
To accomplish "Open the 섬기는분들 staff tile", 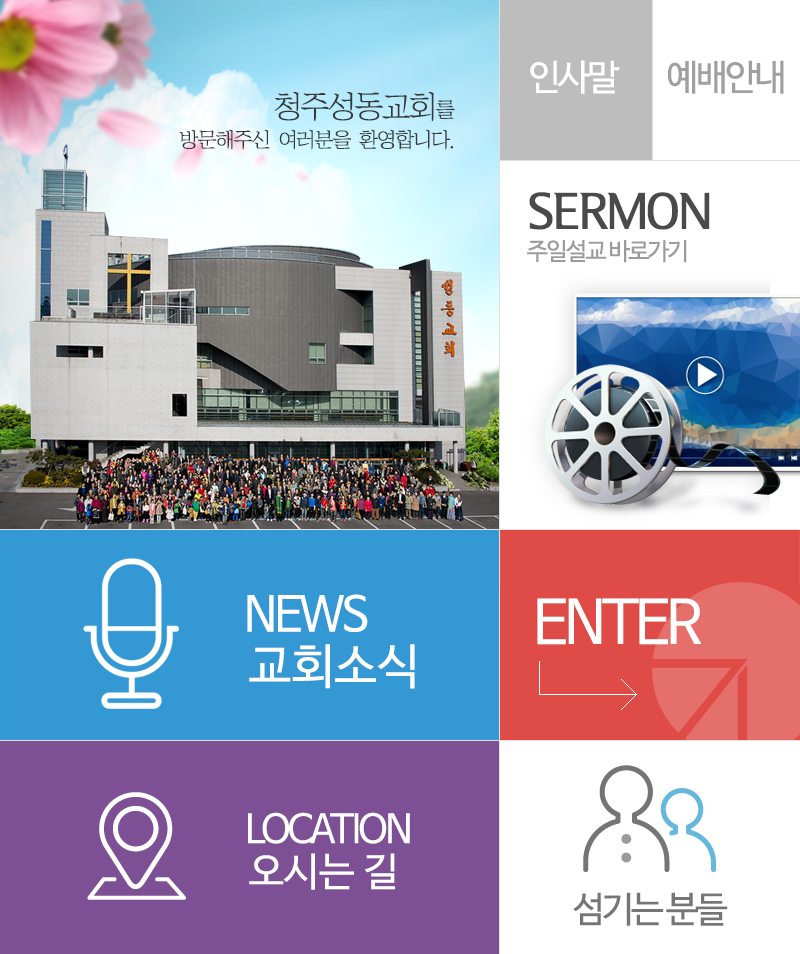I will point(649,847).
